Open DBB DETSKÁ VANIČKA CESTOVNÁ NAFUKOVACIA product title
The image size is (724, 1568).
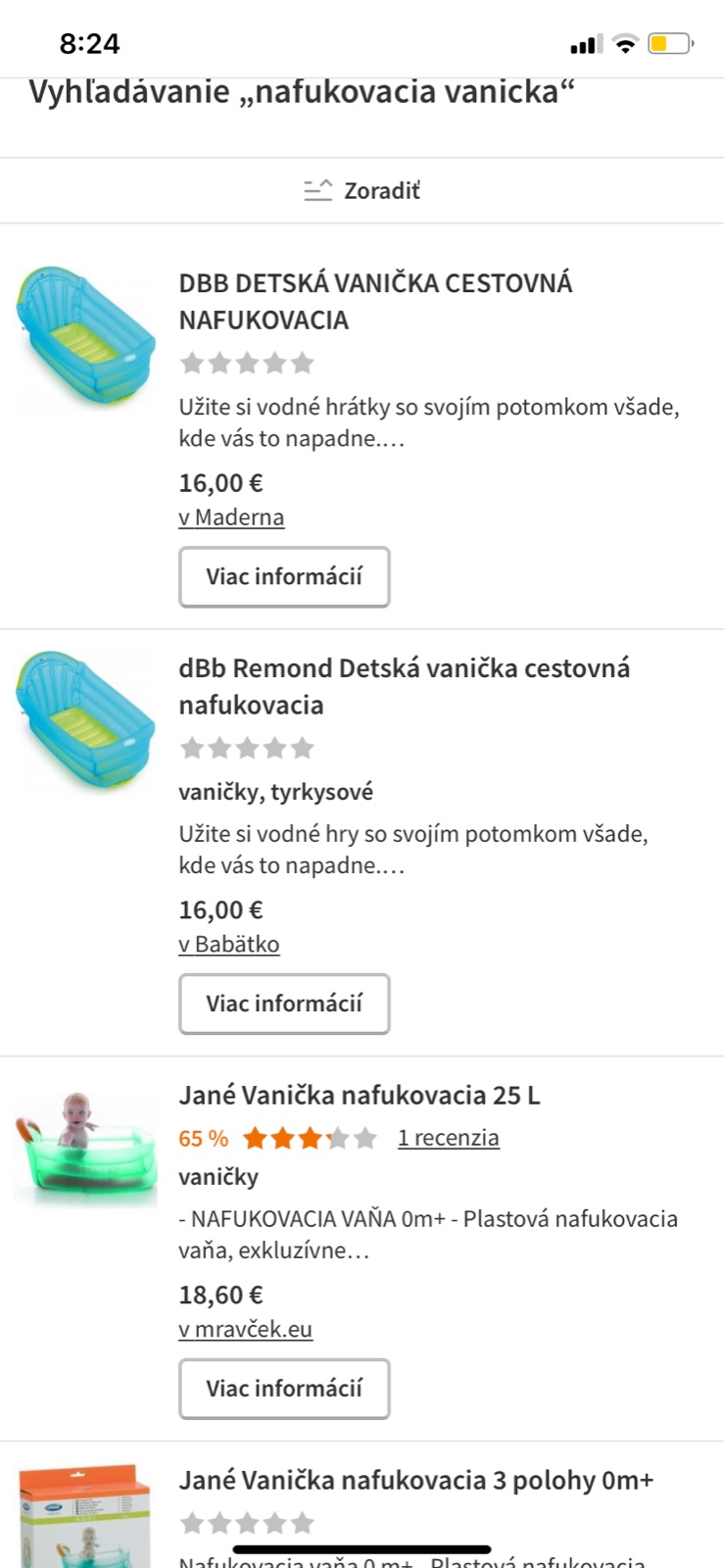[374, 301]
